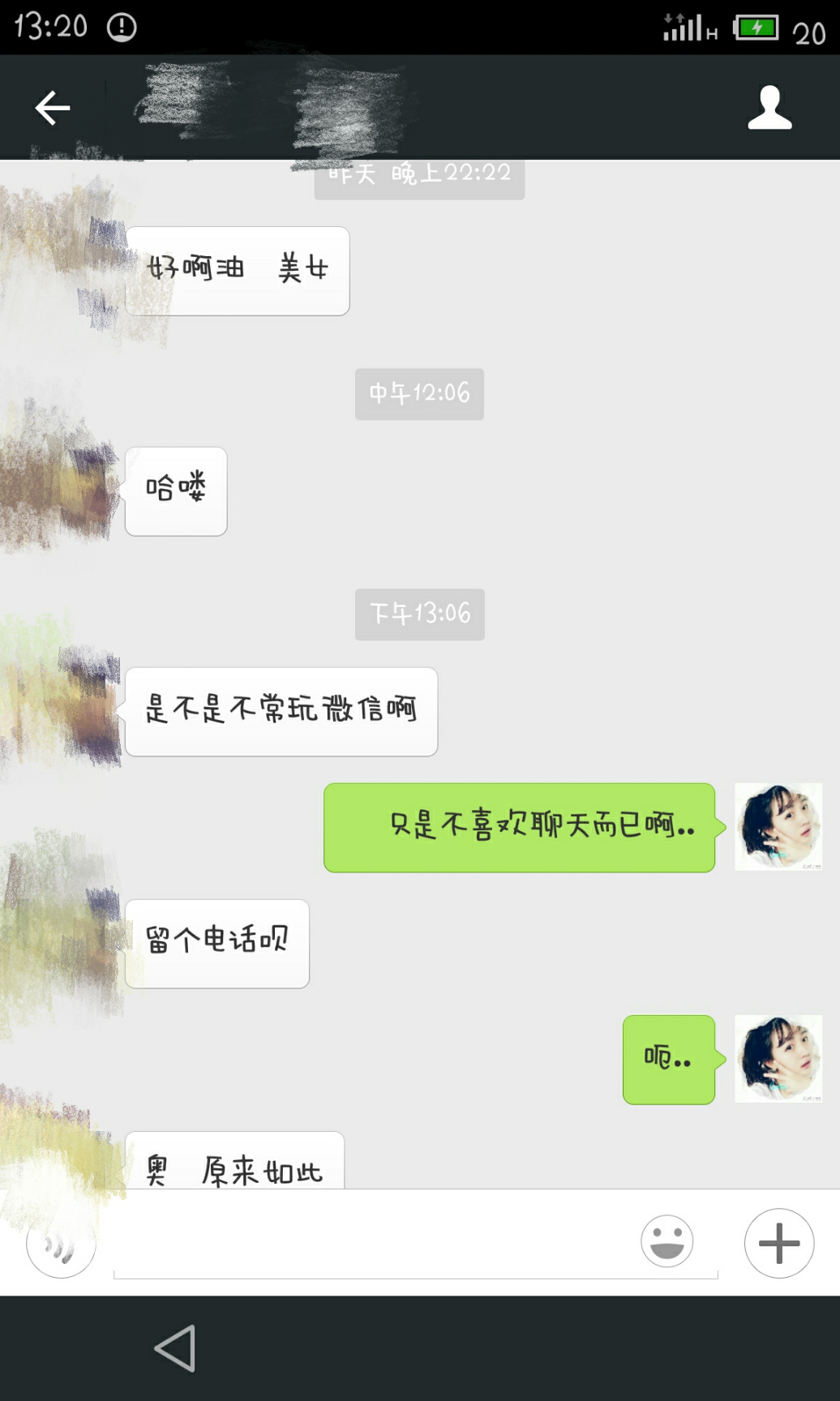Tap the plus icon to attach media

pyautogui.click(x=777, y=1242)
